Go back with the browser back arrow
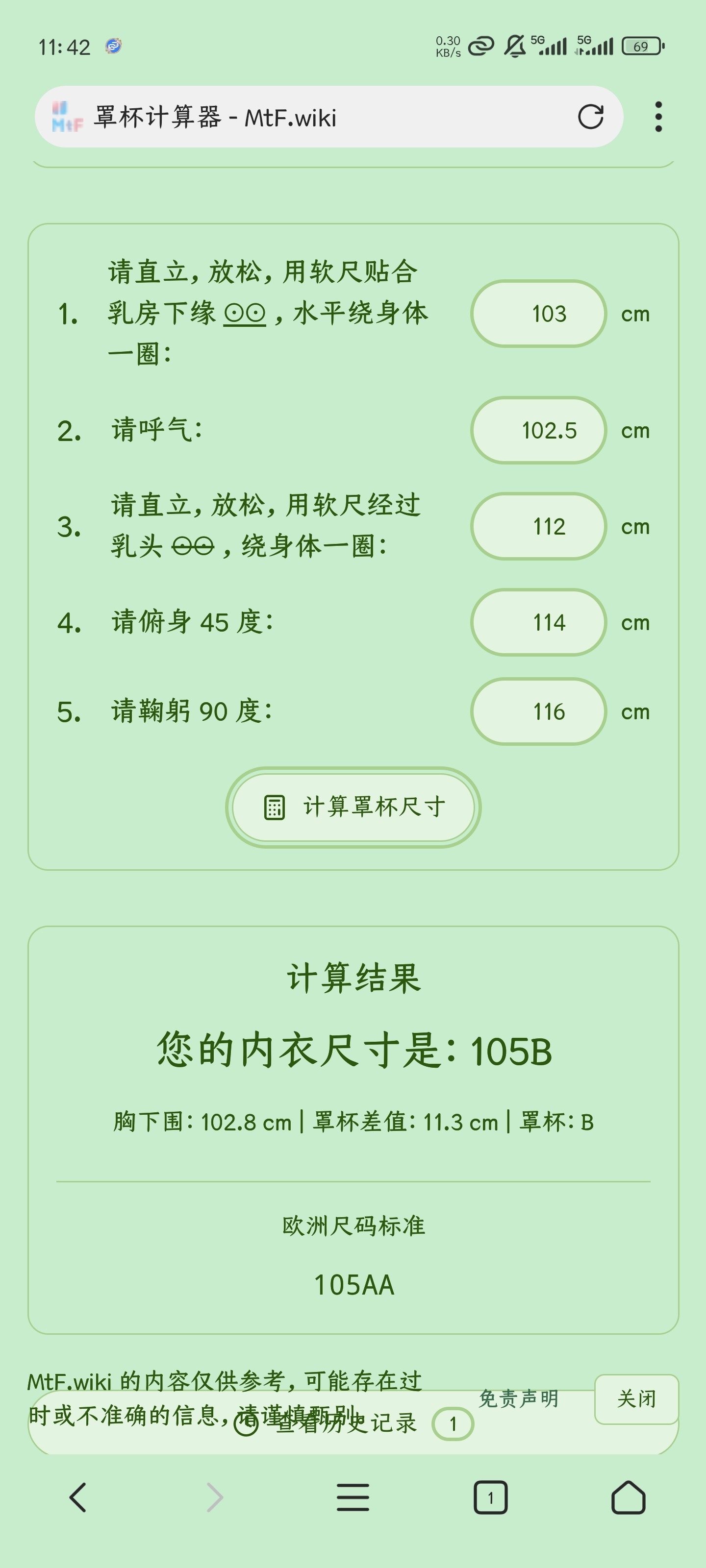 pyautogui.click(x=78, y=1497)
